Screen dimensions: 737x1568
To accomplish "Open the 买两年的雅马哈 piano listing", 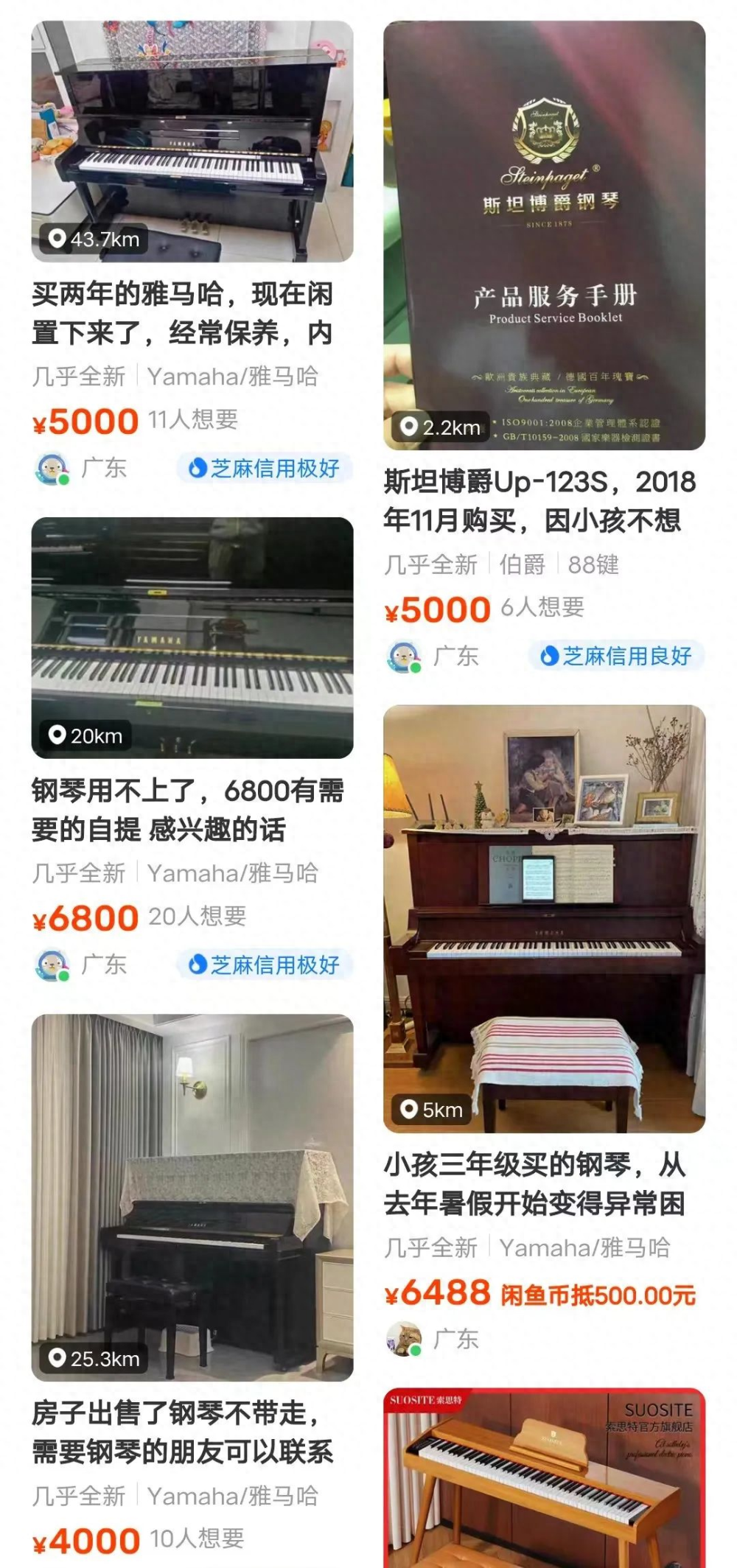I will (192, 141).
